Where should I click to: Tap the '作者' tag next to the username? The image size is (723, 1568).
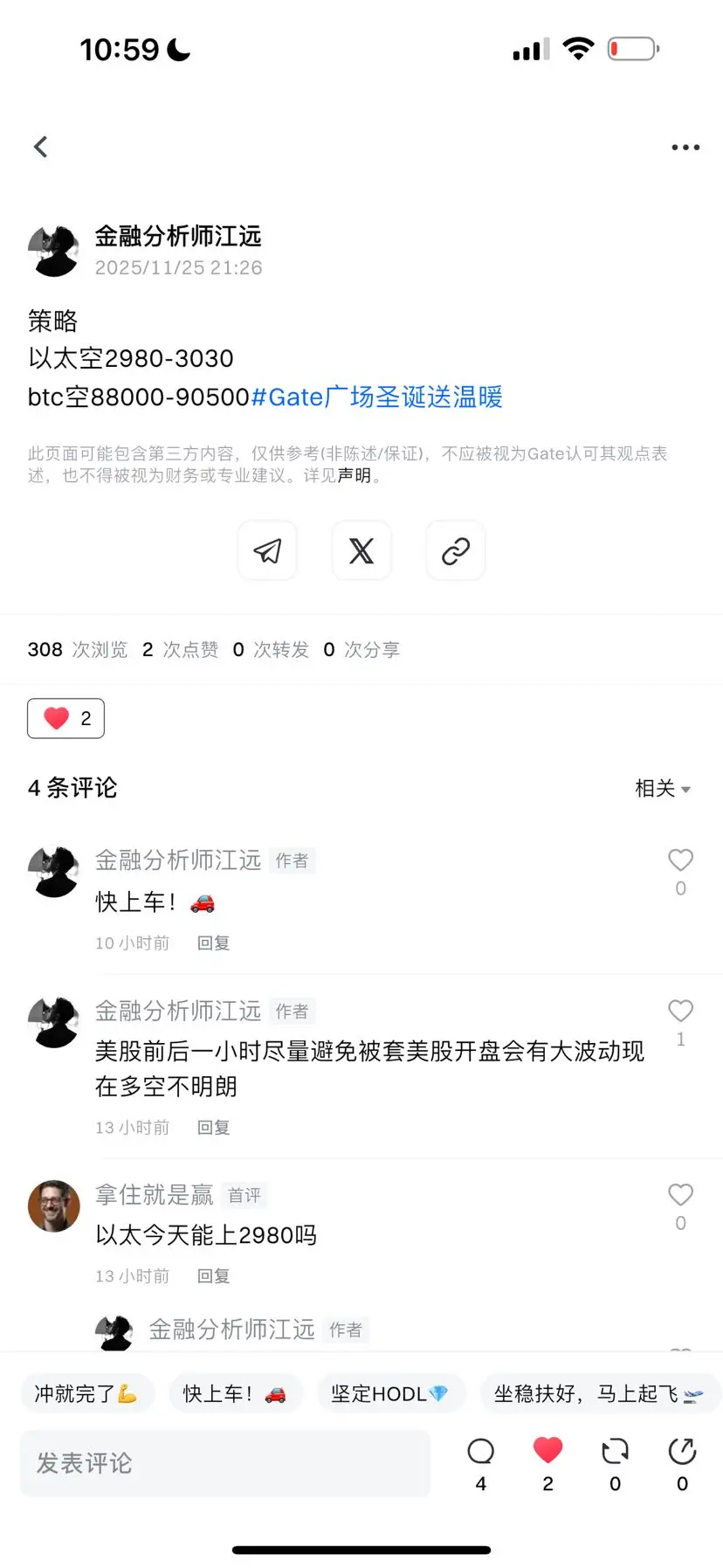pyautogui.click(x=293, y=860)
